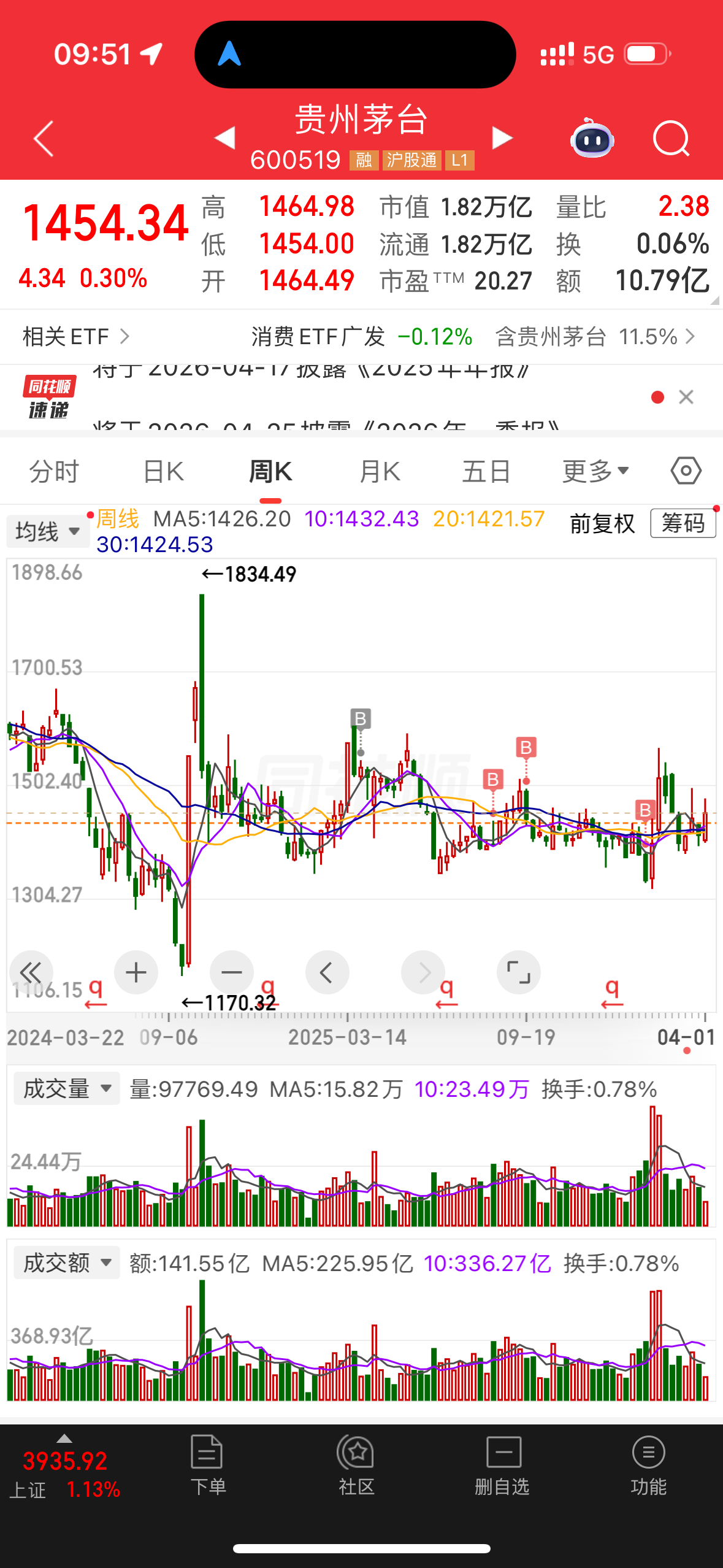Switch to the 分时 chart tab

tap(55, 472)
